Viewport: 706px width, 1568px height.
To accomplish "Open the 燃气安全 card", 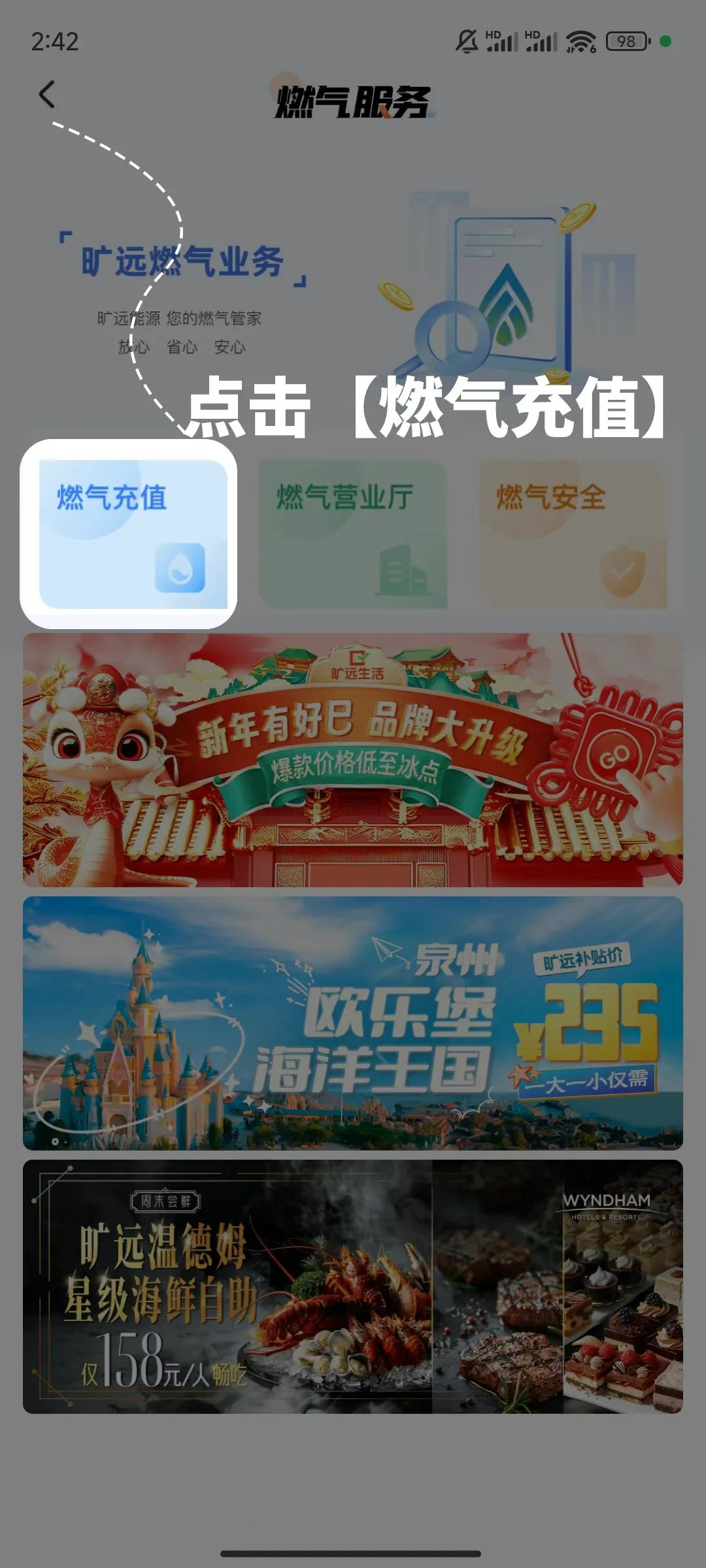I will (x=573, y=534).
